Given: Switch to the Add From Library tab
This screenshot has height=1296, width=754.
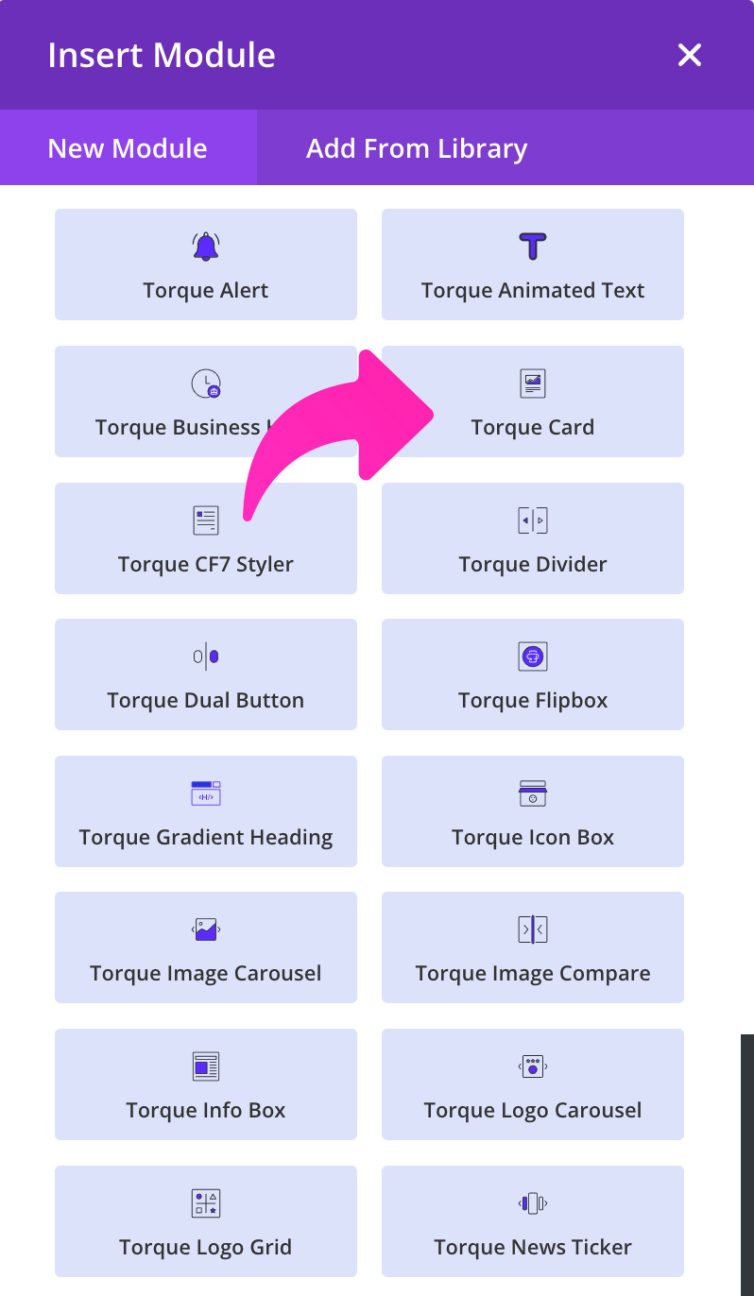Looking at the screenshot, I should tap(416, 148).
